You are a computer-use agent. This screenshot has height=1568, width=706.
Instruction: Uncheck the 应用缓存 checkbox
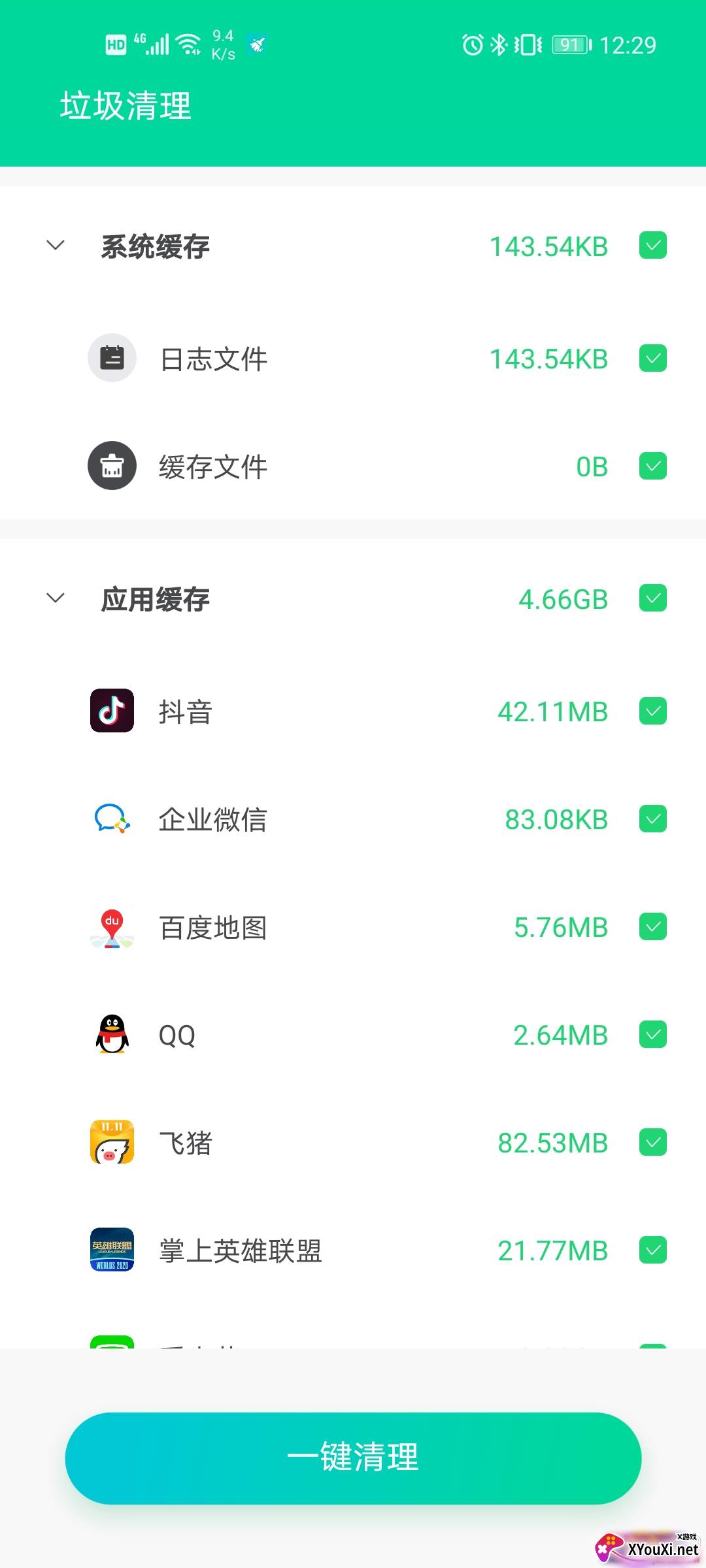point(652,598)
